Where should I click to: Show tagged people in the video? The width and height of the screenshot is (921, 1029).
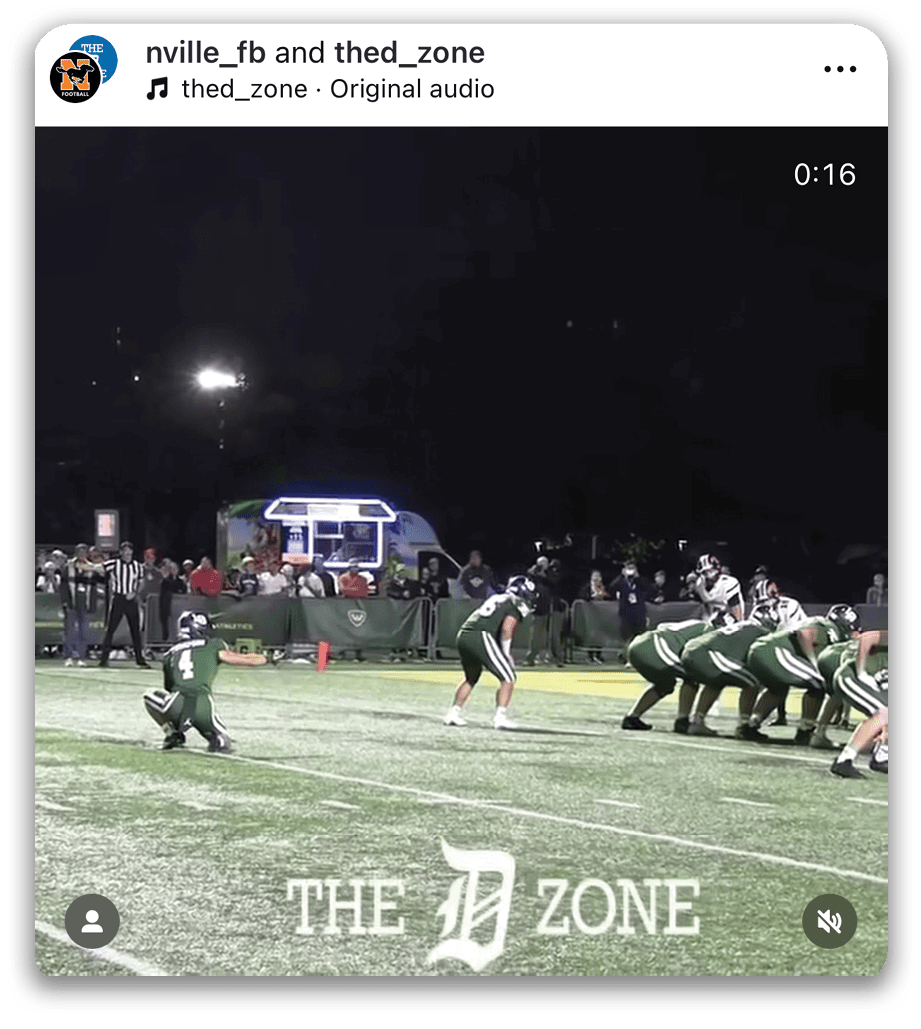92,921
